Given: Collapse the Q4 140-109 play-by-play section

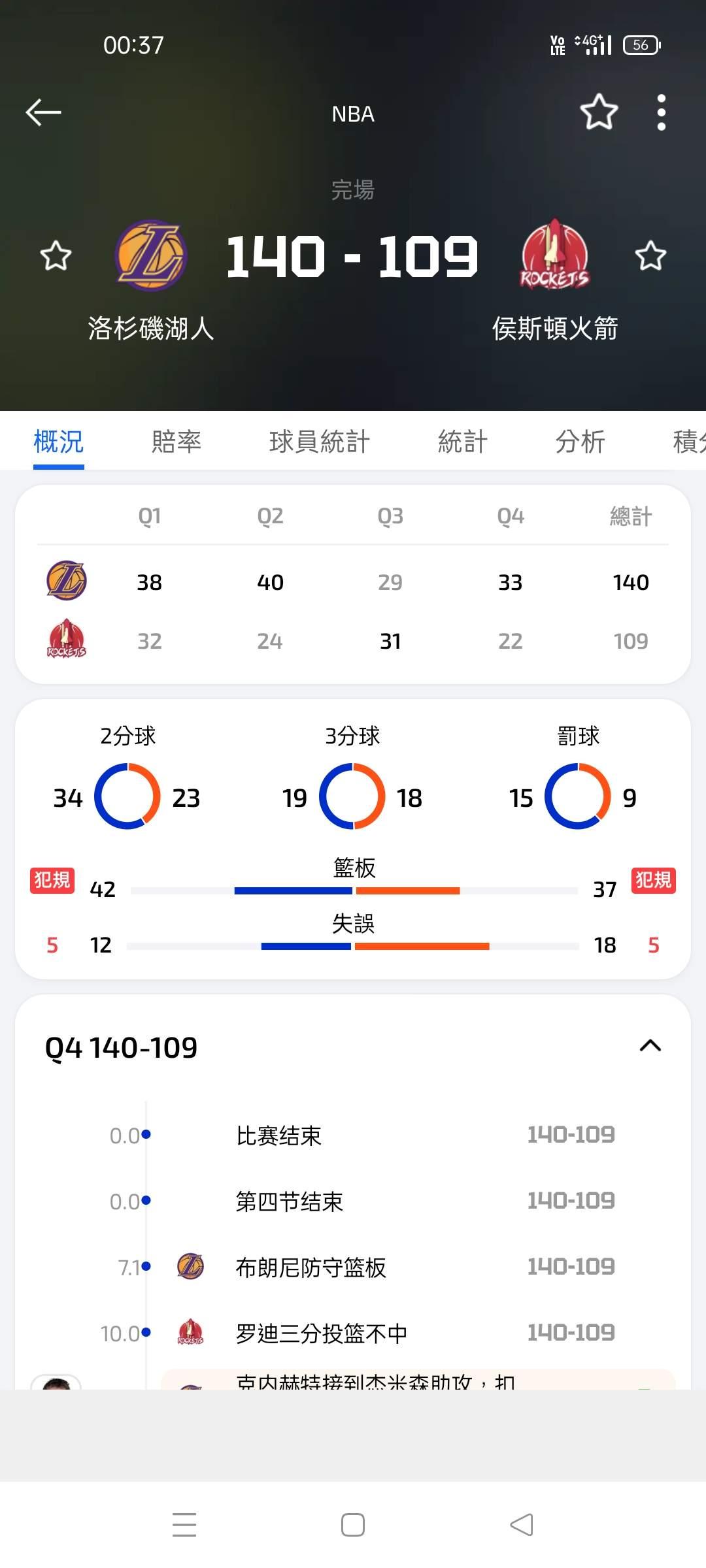Looking at the screenshot, I should (x=650, y=1046).
